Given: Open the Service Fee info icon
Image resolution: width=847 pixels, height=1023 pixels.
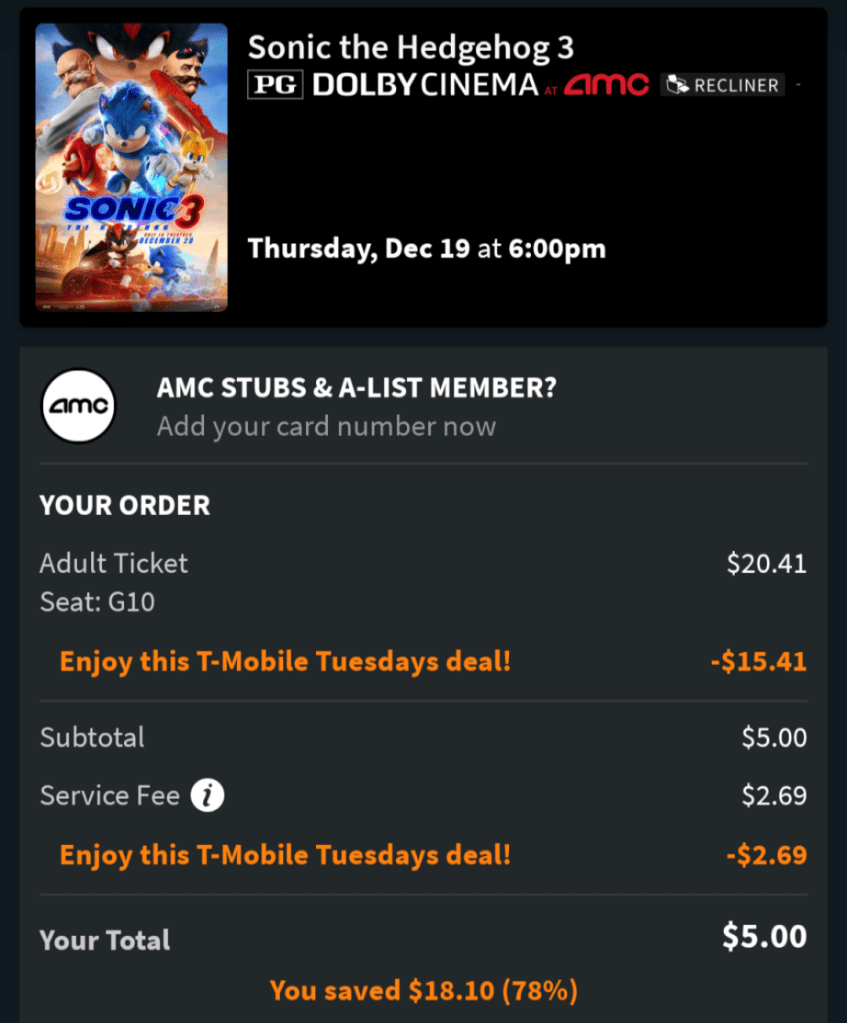Looking at the screenshot, I should (x=208, y=796).
